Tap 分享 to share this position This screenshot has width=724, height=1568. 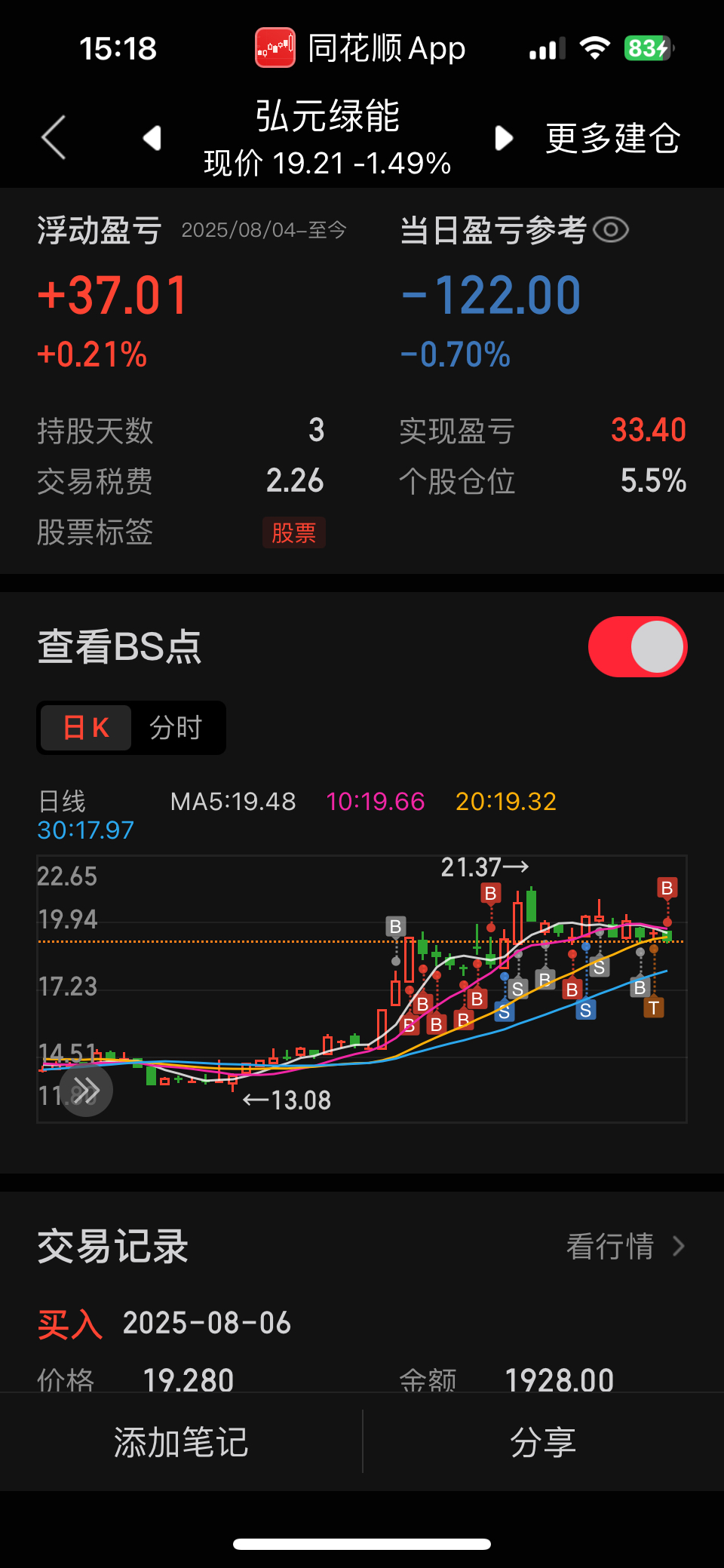pyautogui.click(x=543, y=1442)
